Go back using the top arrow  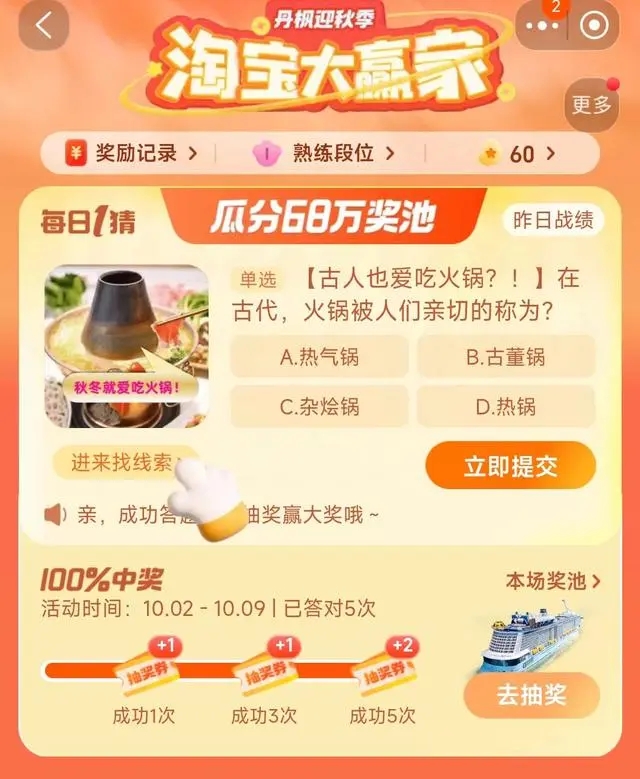[43, 26]
